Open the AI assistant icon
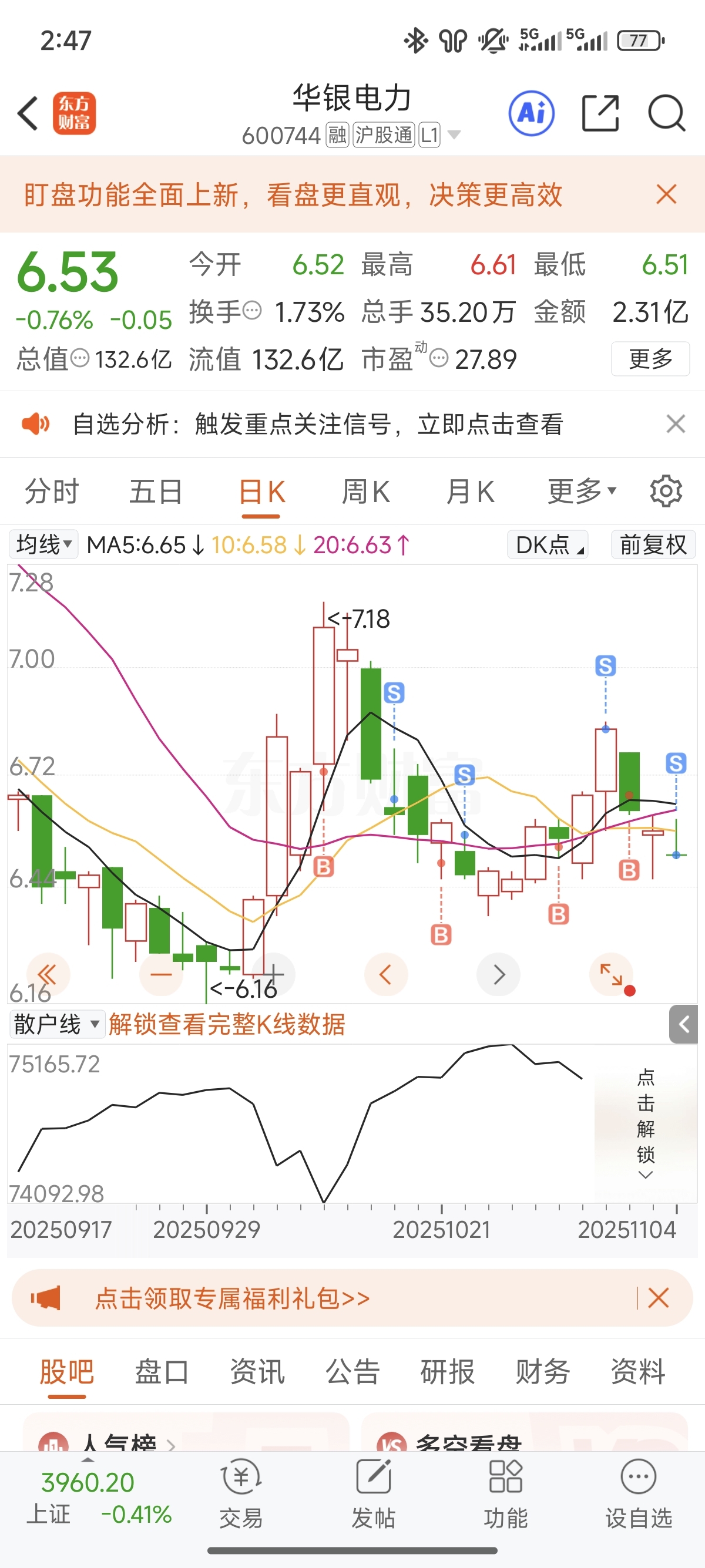This screenshot has height=1568, width=705. 532,113
